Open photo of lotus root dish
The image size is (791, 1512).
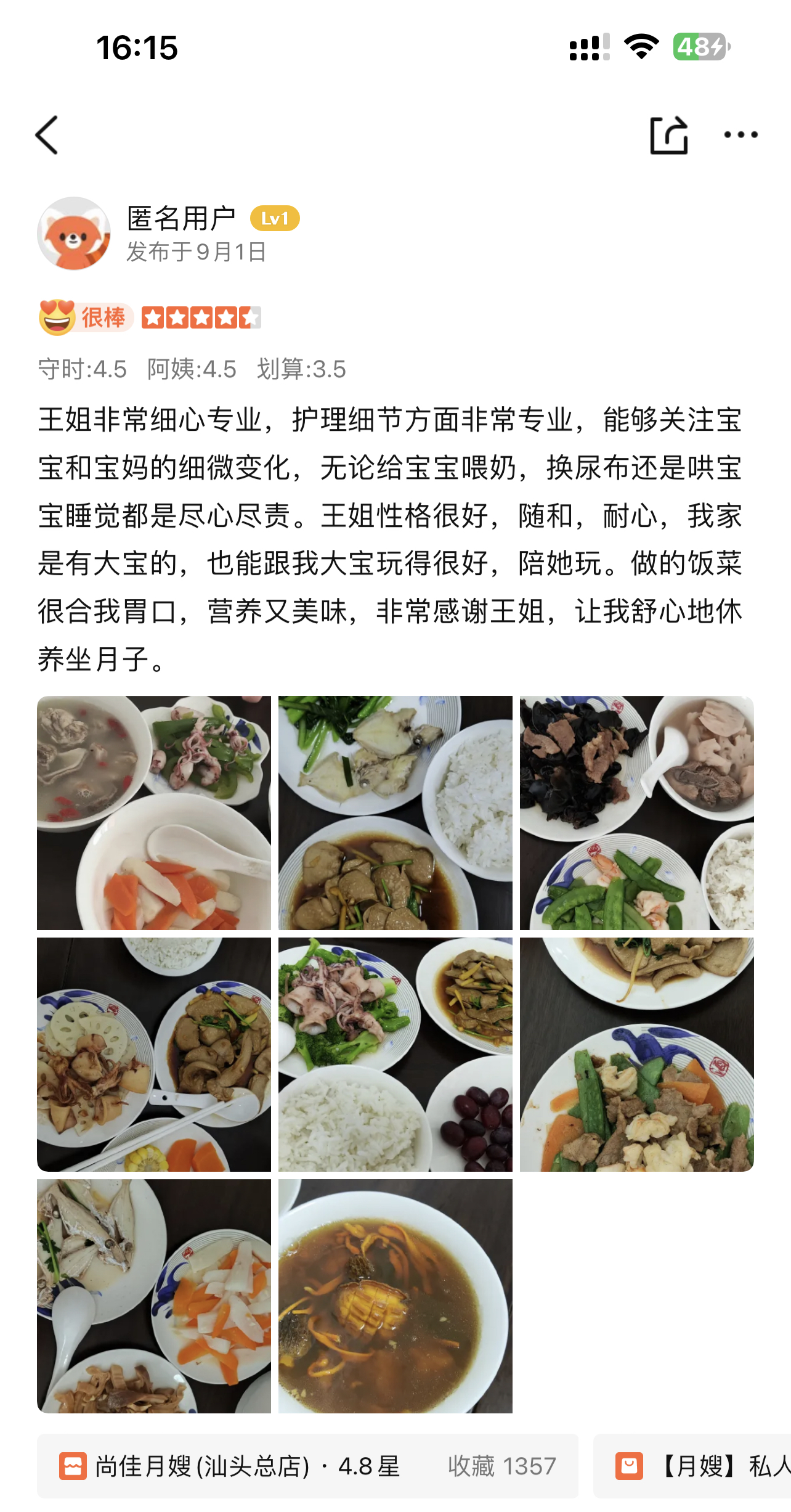coord(154,1054)
